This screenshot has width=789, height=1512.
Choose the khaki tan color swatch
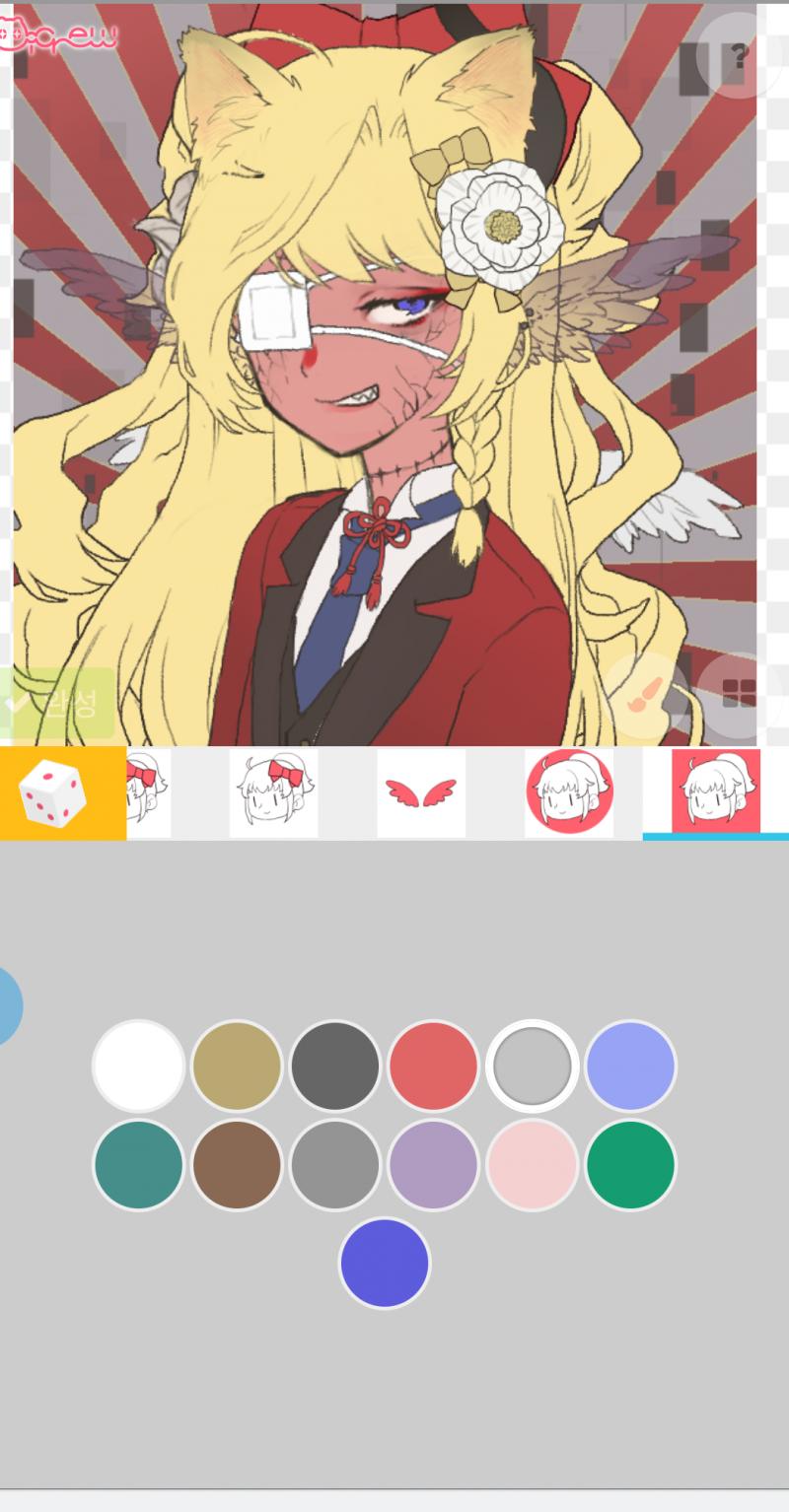[237, 1066]
